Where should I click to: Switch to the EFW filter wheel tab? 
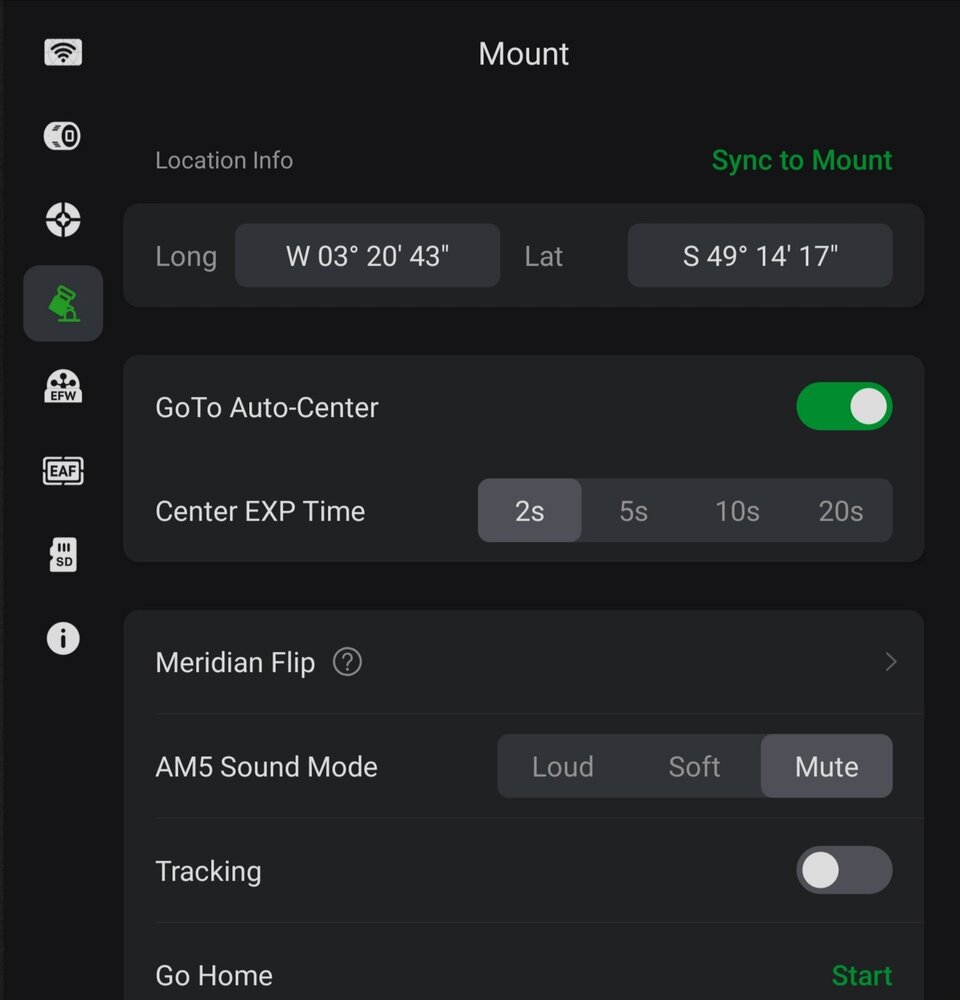tap(63, 386)
